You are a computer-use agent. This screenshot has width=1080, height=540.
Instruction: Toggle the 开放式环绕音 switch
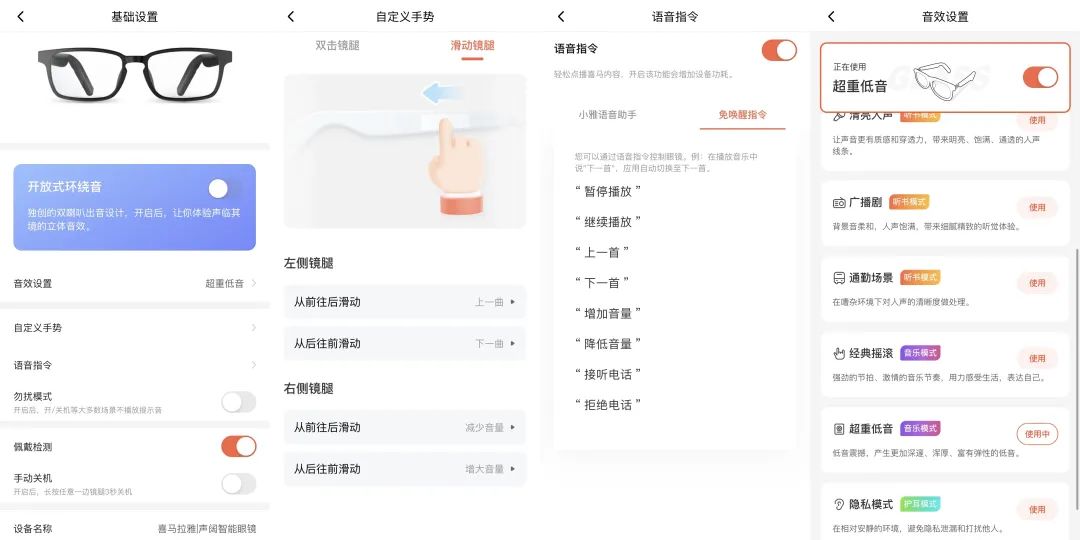(x=224, y=187)
